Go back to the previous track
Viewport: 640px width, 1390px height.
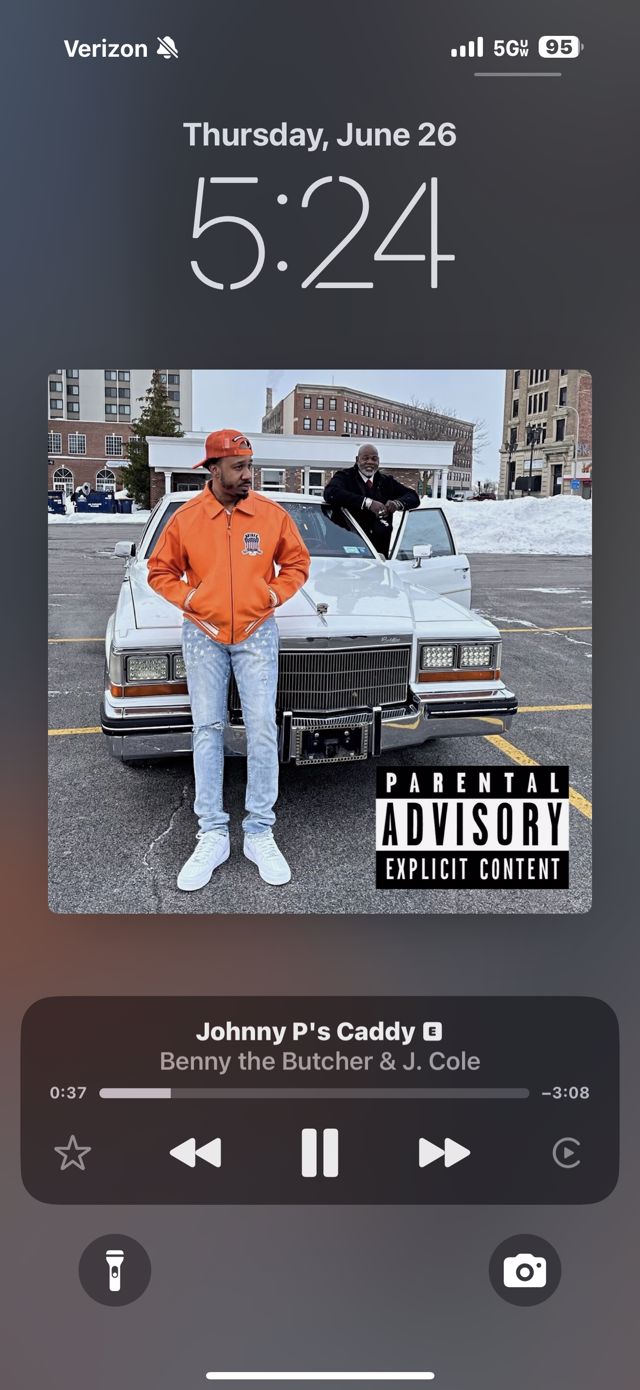[195, 1153]
